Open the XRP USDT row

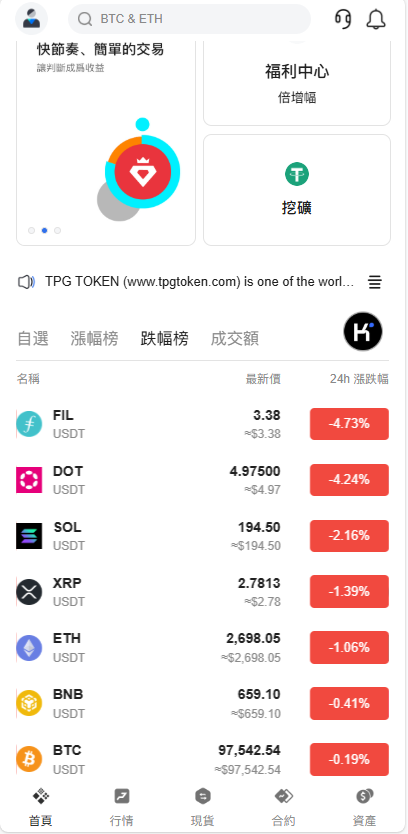pos(202,592)
